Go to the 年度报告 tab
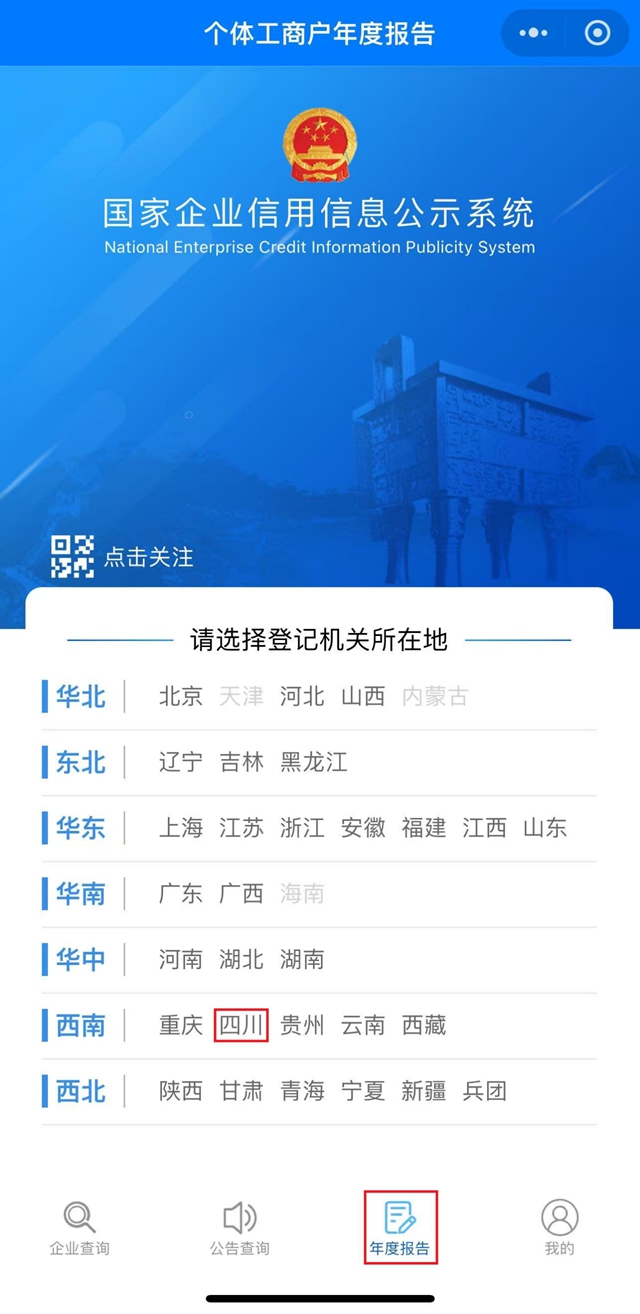Viewport: 640px width, 1314px height. pos(400,1228)
